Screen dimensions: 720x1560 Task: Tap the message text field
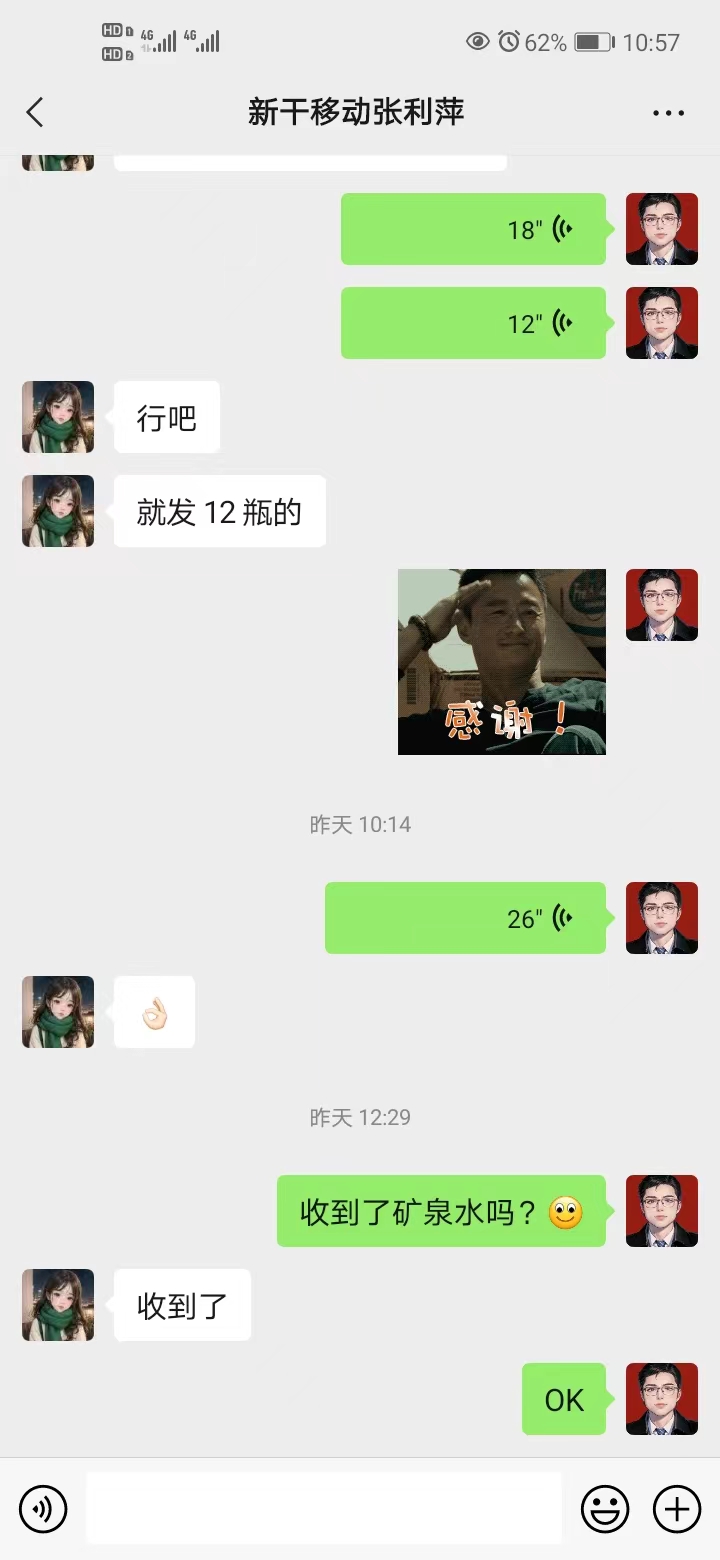(324, 1507)
